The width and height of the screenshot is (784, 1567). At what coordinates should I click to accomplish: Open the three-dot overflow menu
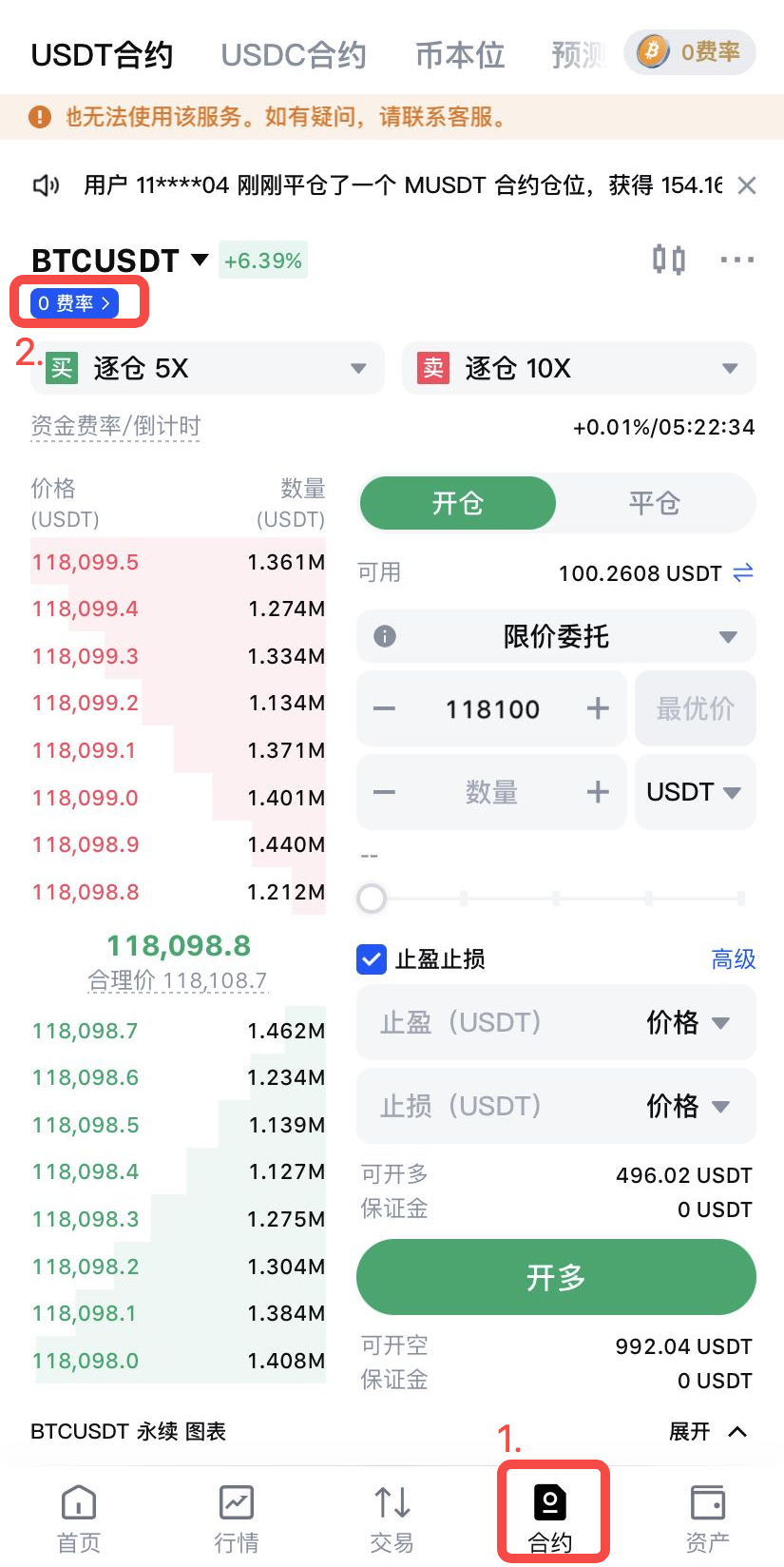coord(736,260)
